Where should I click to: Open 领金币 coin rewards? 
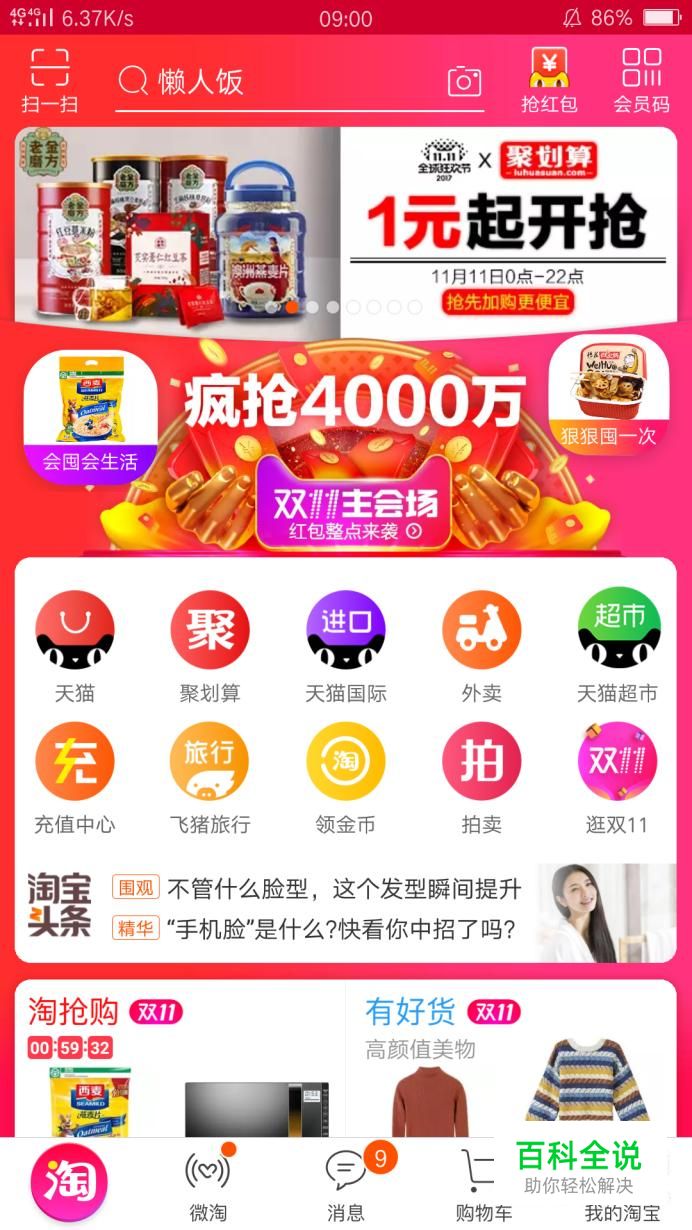tap(346, 777)
